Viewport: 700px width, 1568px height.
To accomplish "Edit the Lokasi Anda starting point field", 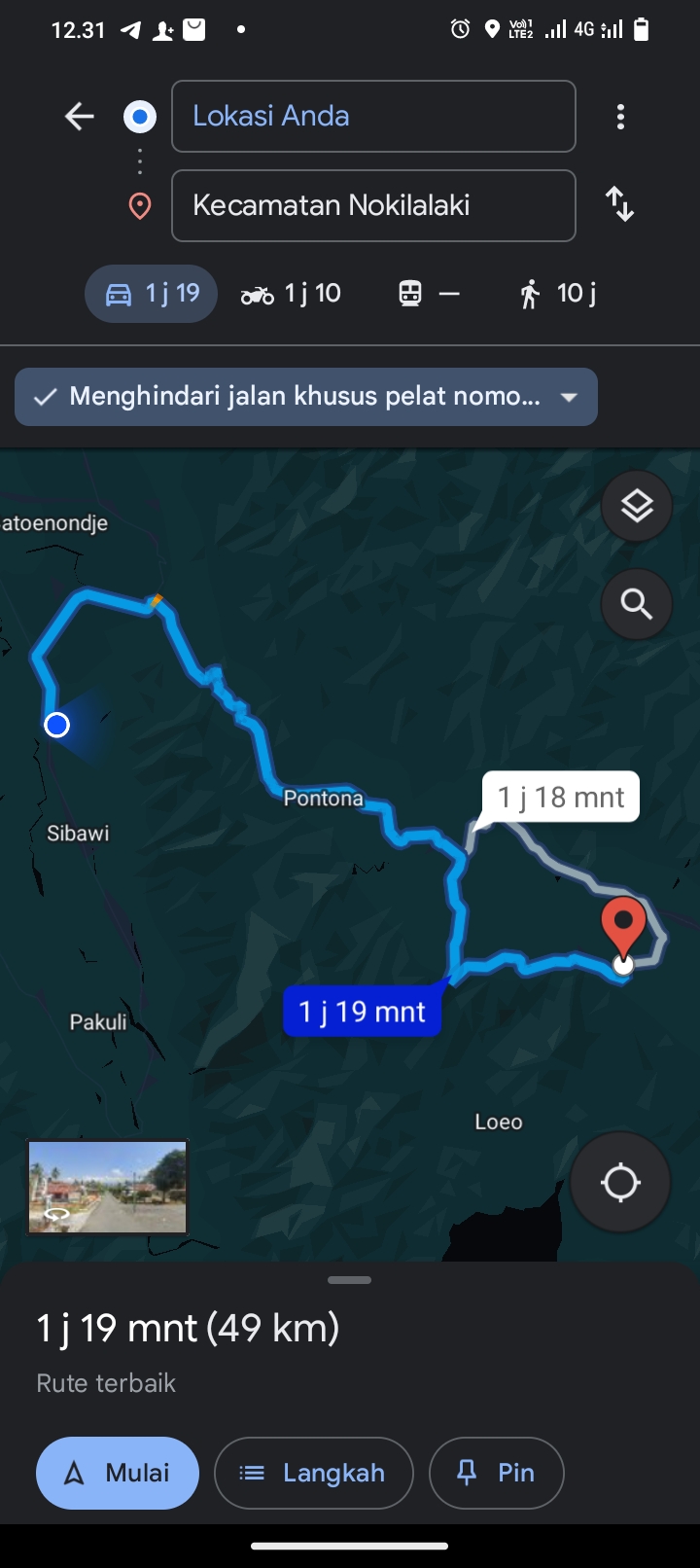I will pyautogui.click(x=373, y=117).
